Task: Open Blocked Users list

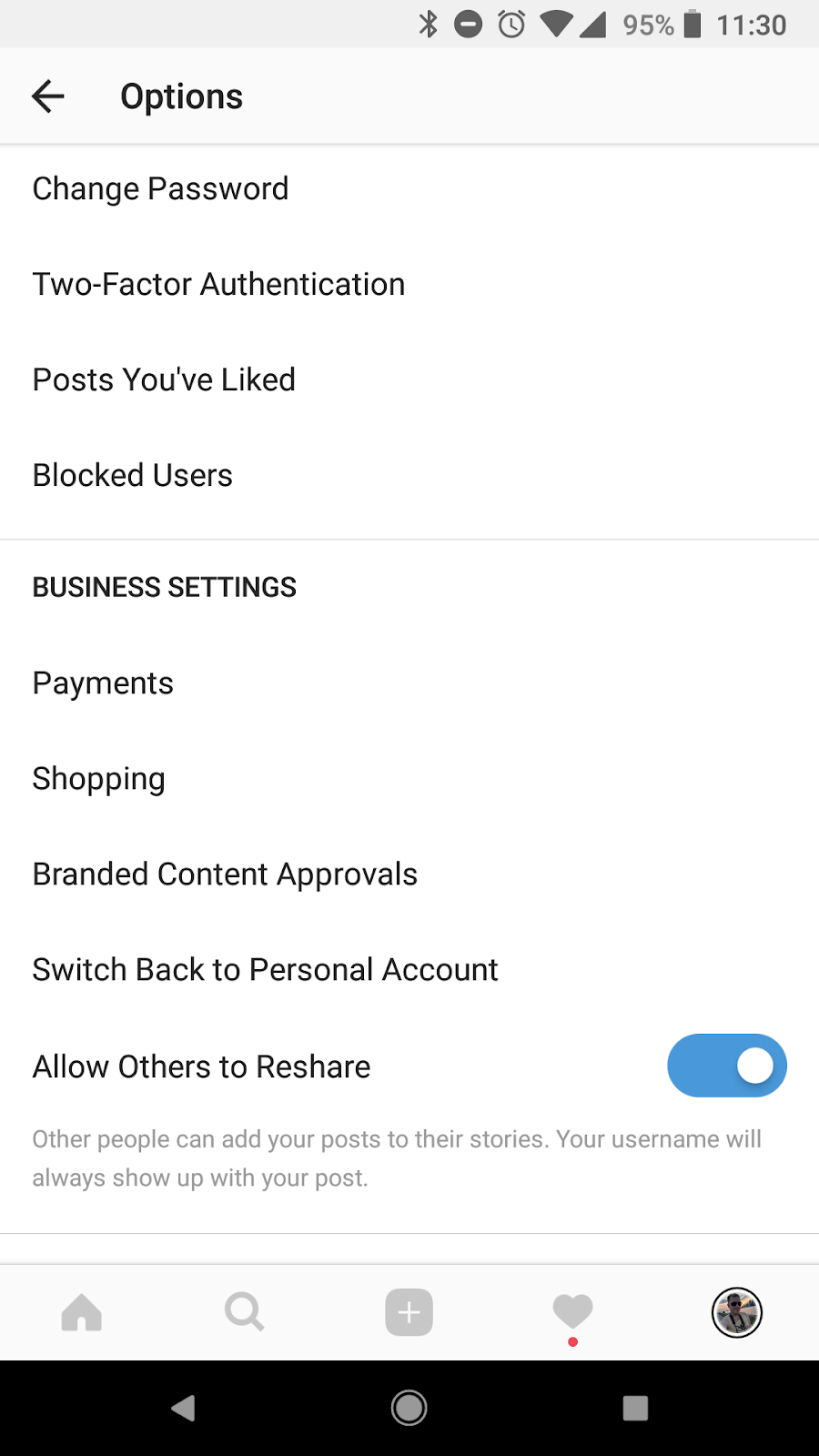Action: [409, 476]
